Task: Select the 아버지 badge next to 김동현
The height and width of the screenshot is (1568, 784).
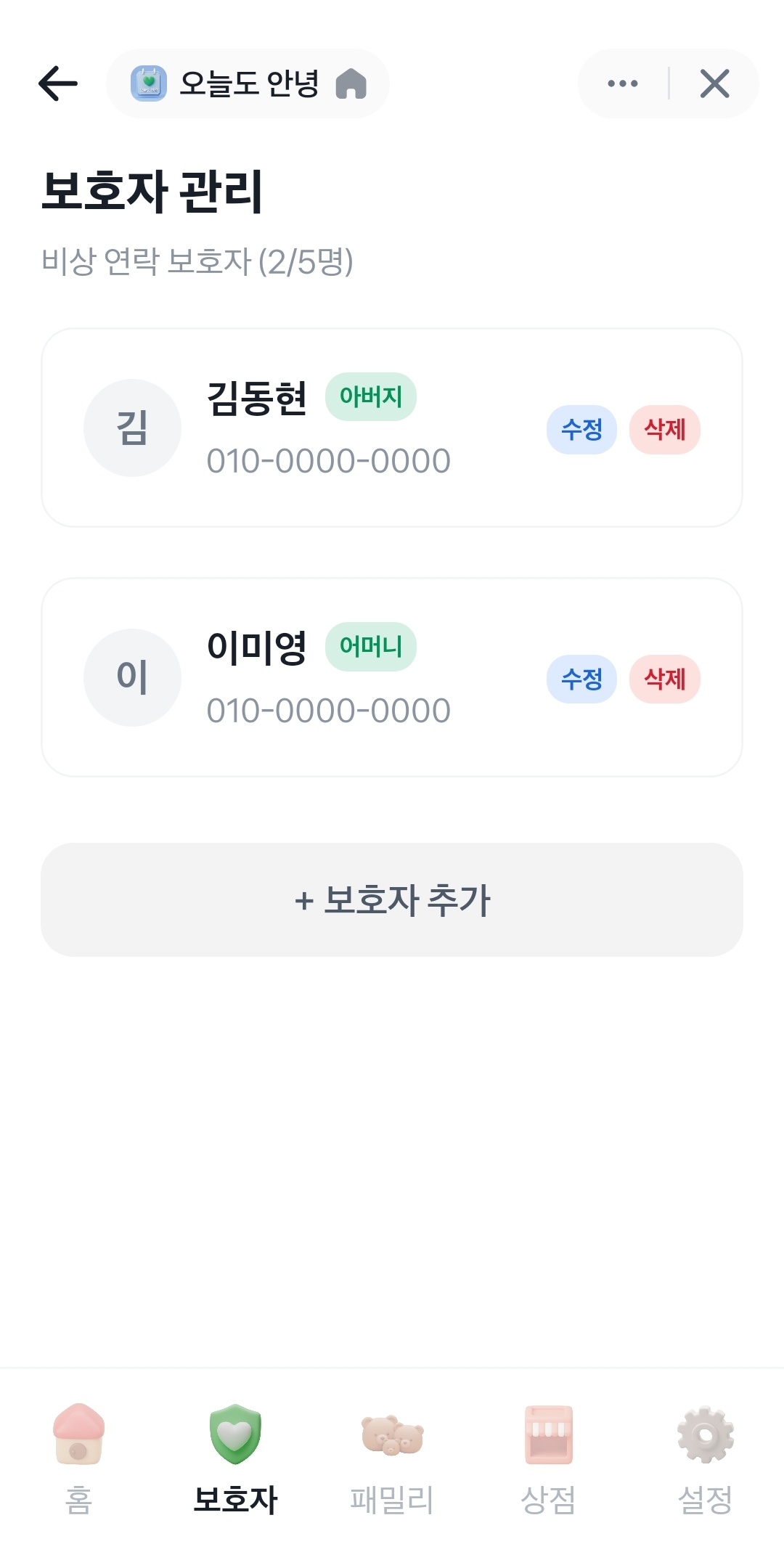Action: pos(371,396)
